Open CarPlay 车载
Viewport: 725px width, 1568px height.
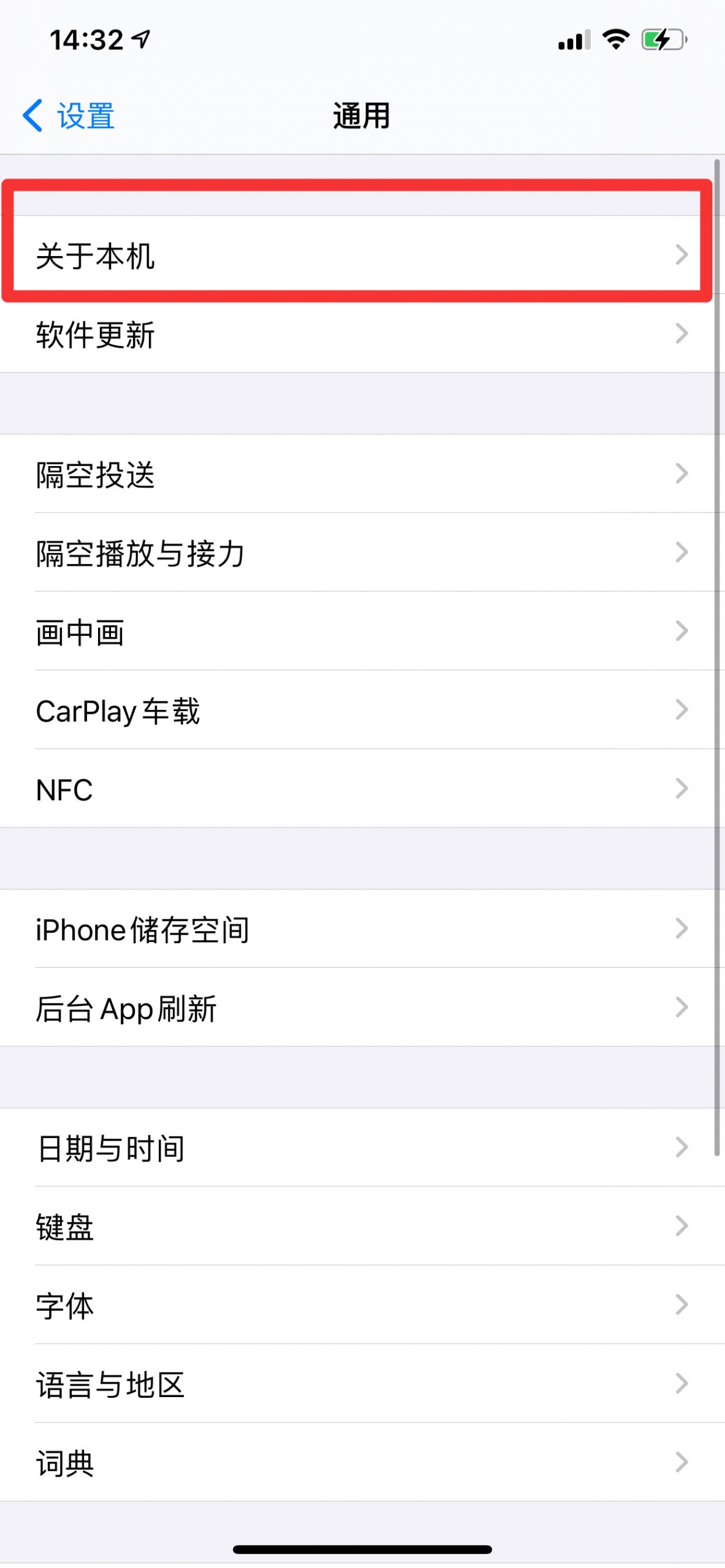(362, 710)
